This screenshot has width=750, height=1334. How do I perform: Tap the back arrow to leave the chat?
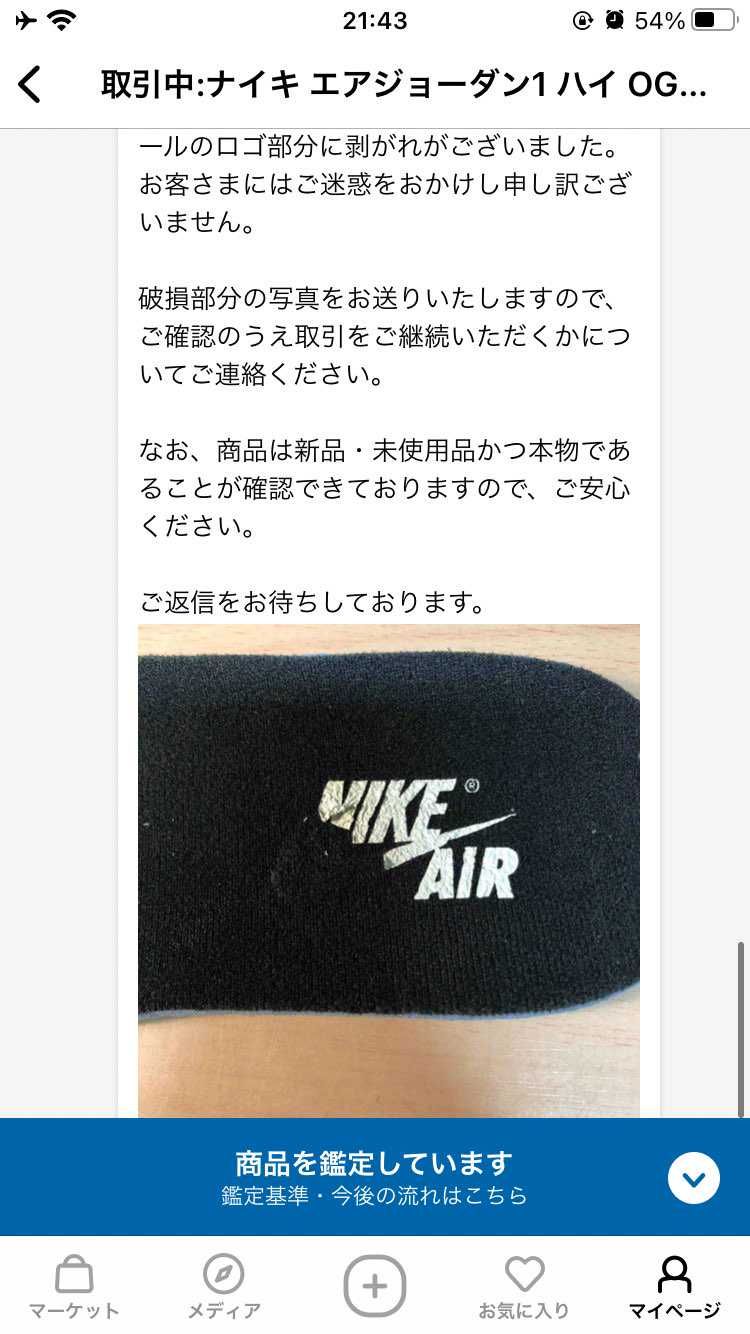point(30,85)
